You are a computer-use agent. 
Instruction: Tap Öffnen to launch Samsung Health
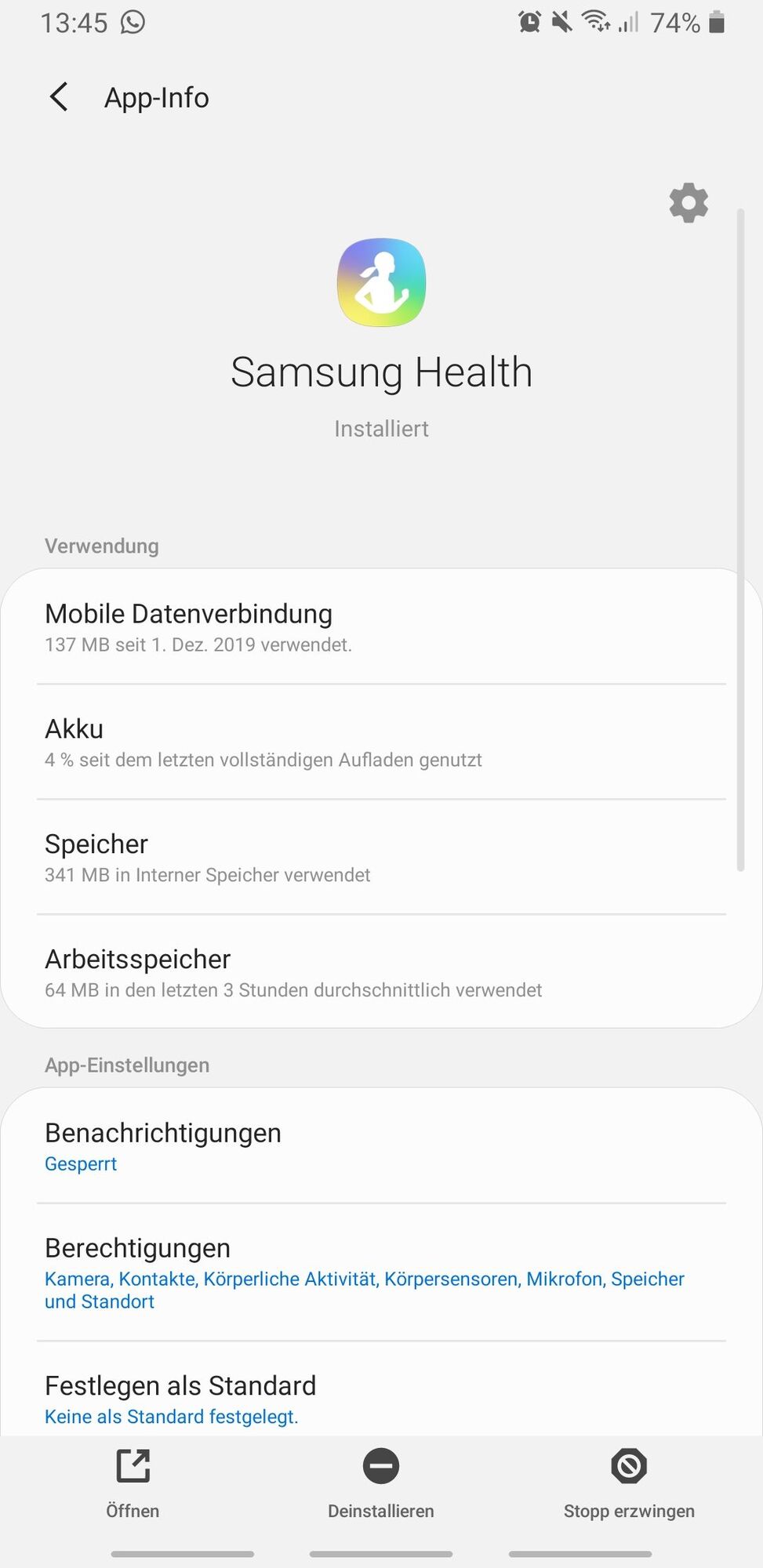[x=133, y=1482]
